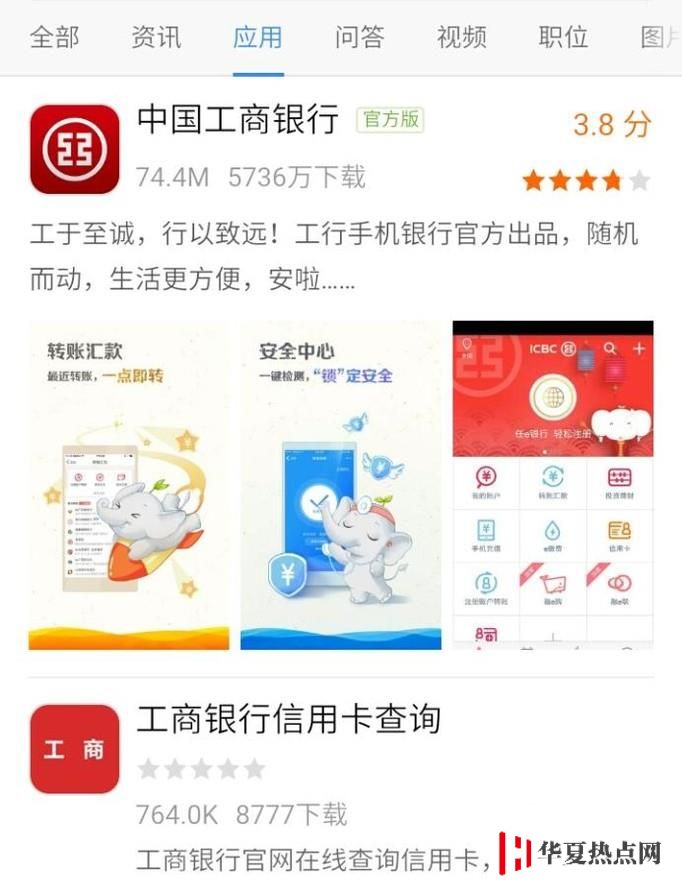Switch to the 全部 tab
This screenshot has height=893, width=682.
coord(55,38)
